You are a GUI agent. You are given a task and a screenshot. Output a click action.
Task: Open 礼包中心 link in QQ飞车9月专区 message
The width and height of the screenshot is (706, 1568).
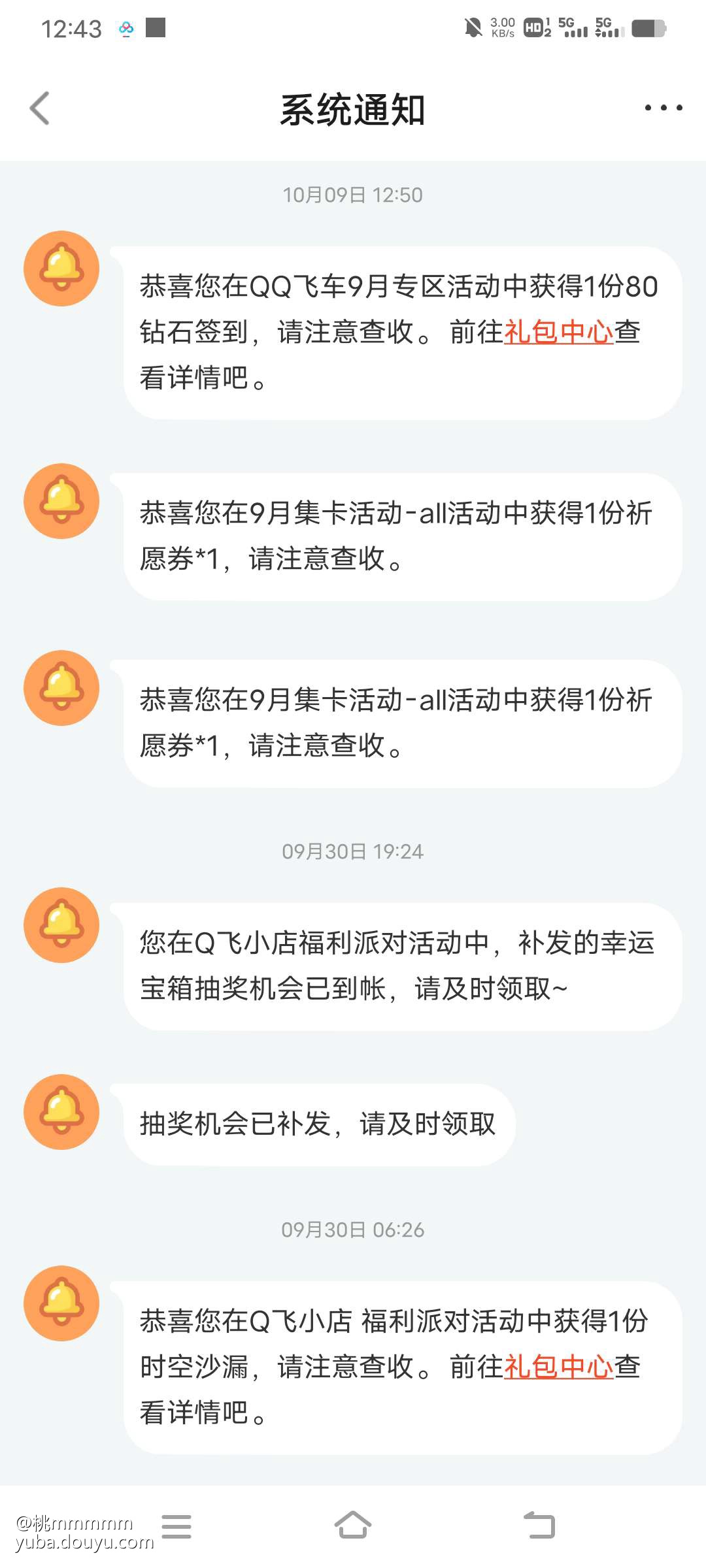(558, 332)
